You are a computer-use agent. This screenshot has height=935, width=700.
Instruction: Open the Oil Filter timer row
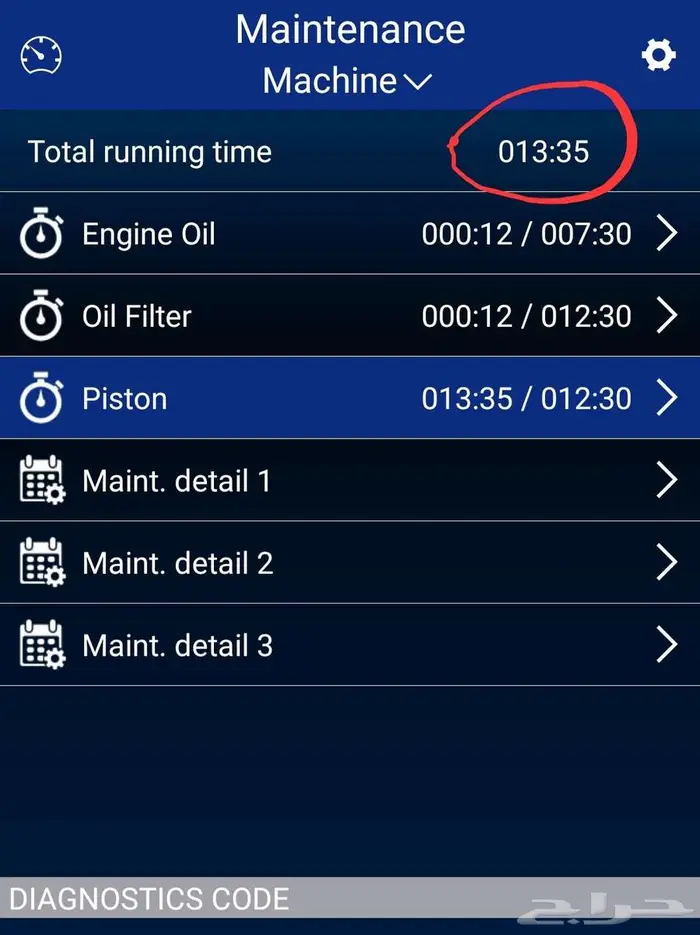pos(350,316)
